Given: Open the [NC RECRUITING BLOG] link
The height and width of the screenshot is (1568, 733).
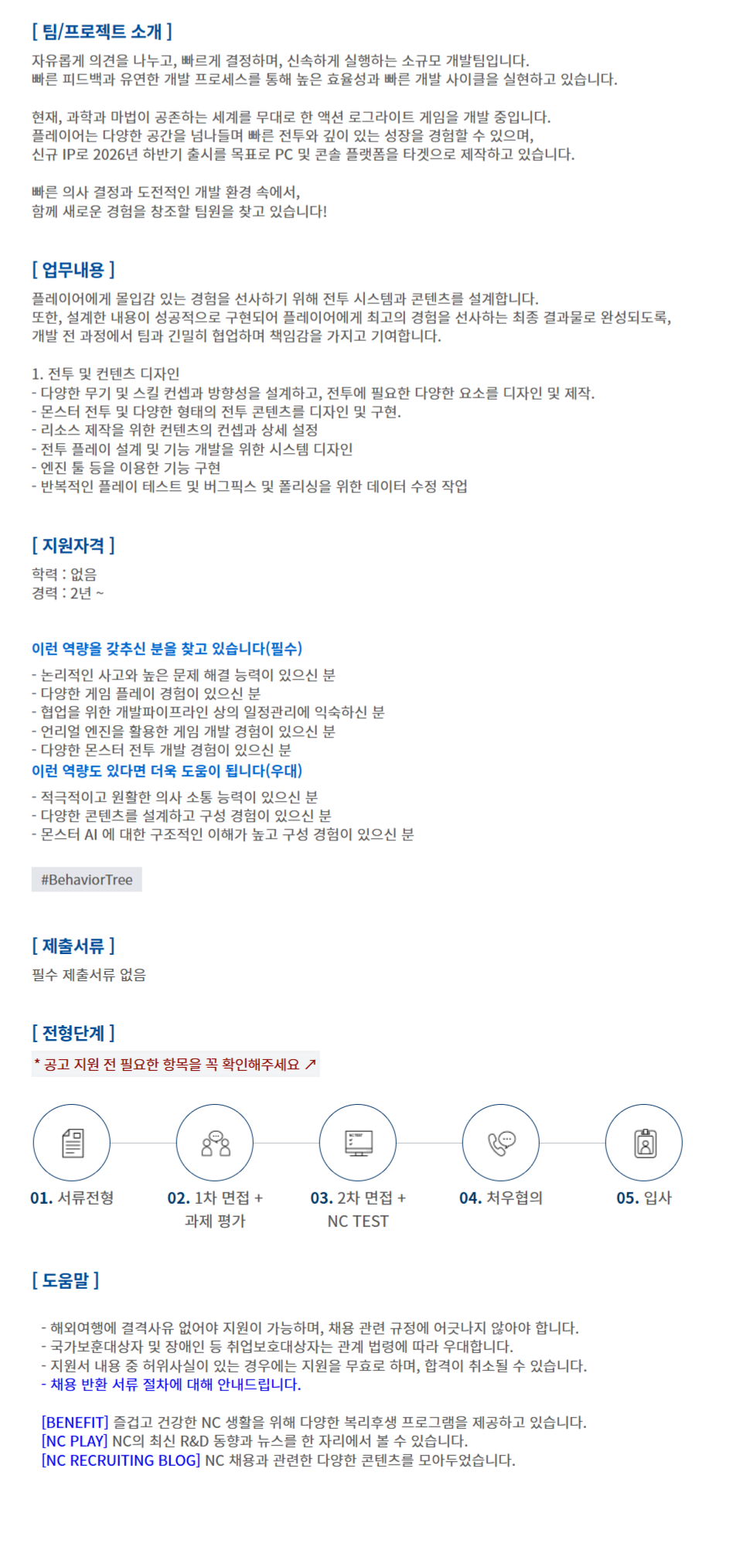Looking at the screenshot, I should click(x=121, y=1460).
